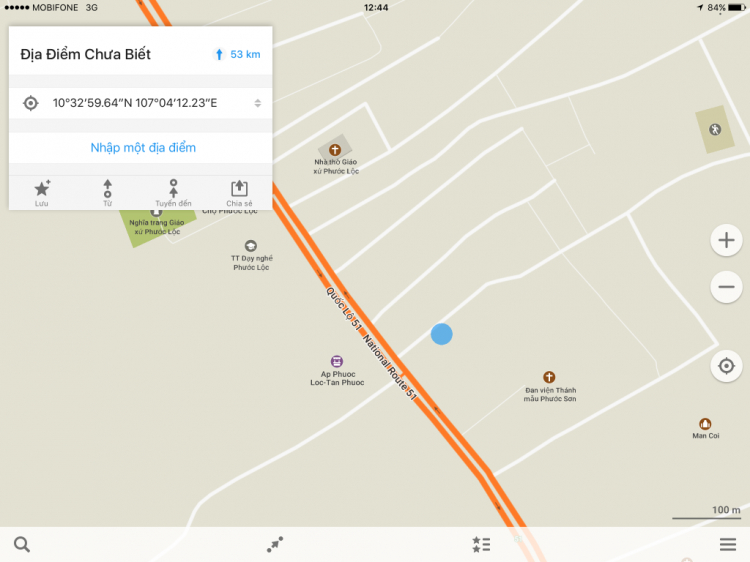The height and width of the screenshot is (562, 750).
Task: Set this place as route start (Từ)
Action: pos(107,192)
